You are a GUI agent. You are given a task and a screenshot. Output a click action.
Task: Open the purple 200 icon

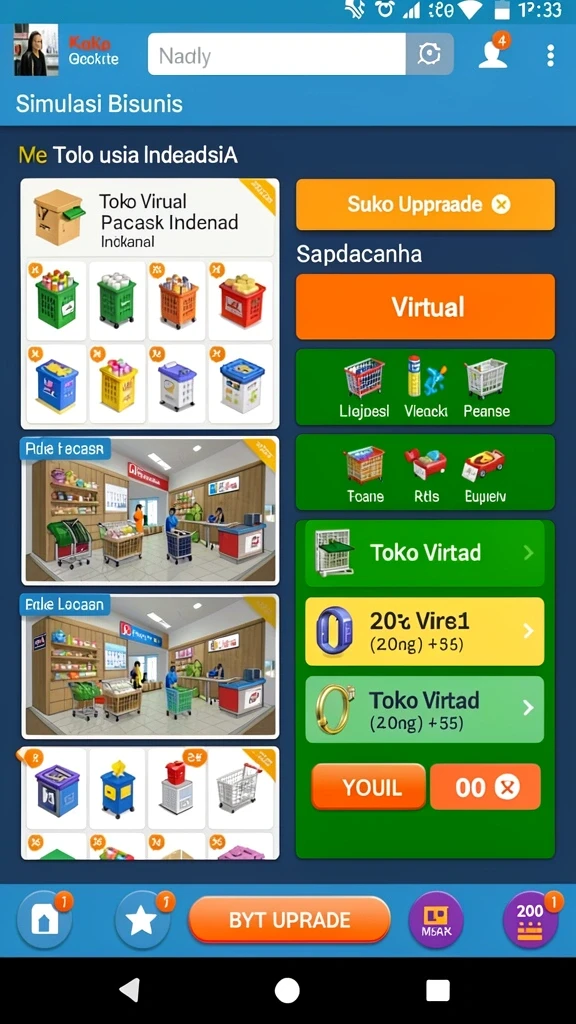530,920
